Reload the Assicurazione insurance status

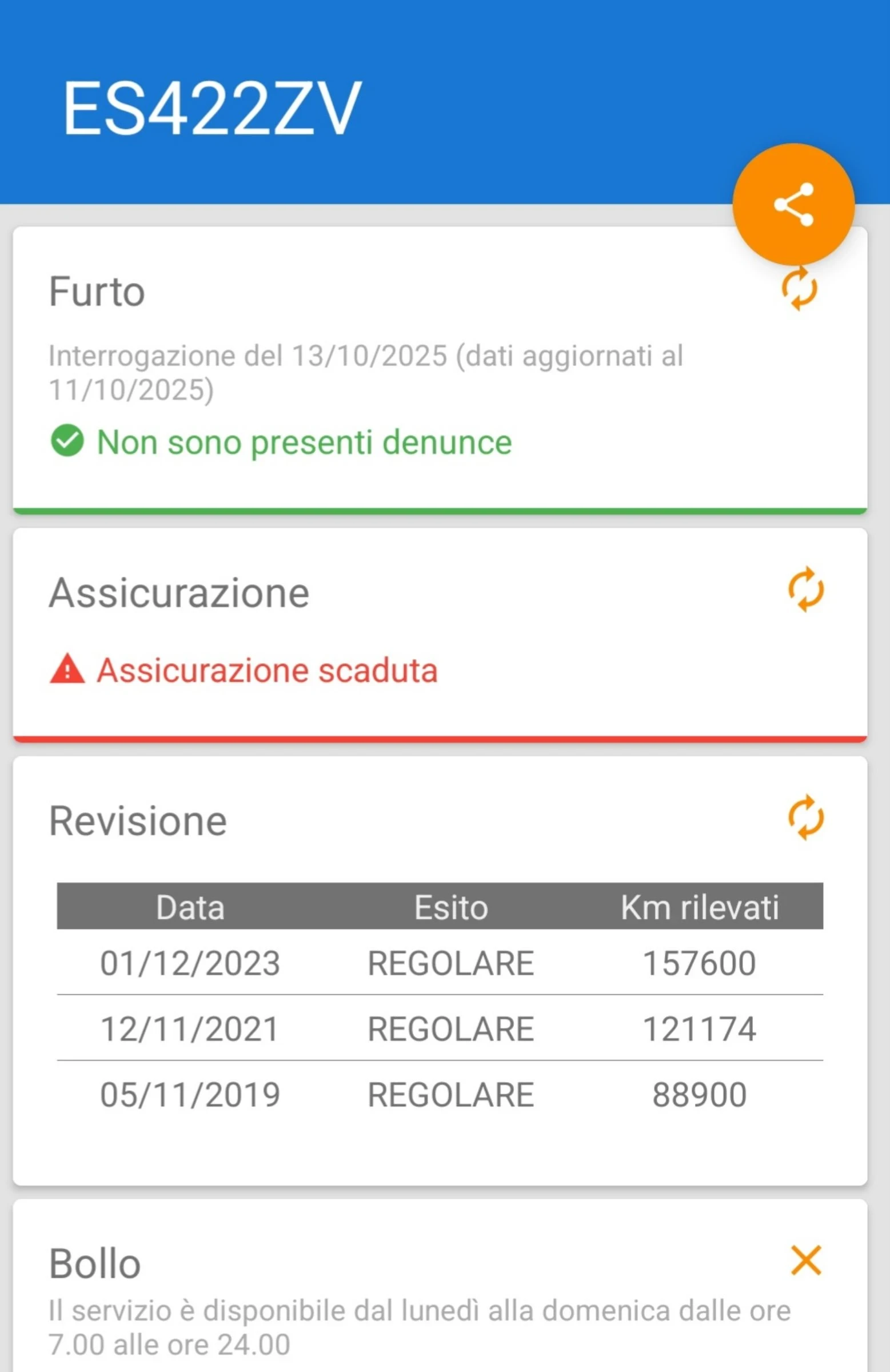806,589
